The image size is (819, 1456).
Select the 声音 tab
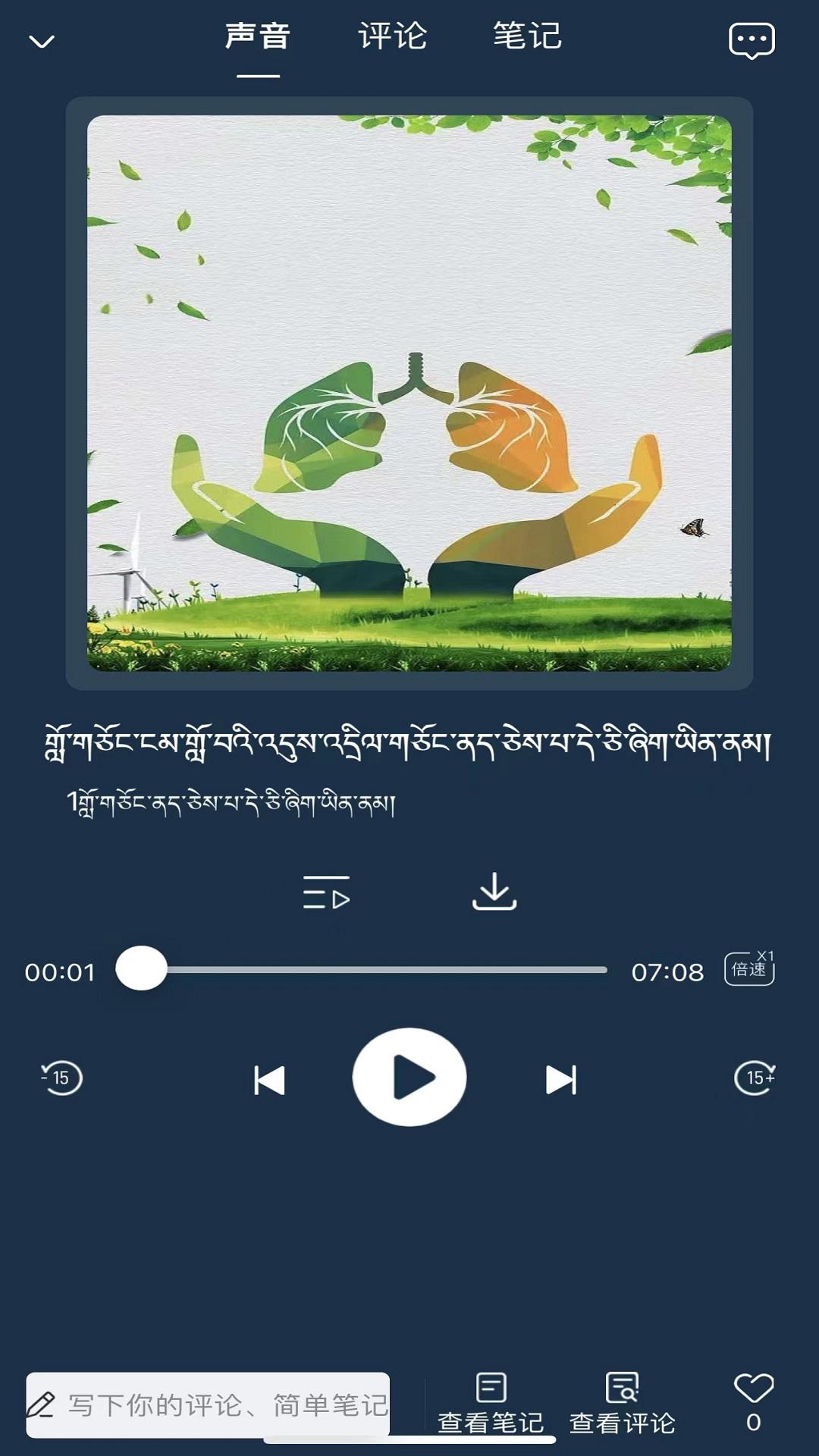(x=256, y=38)
